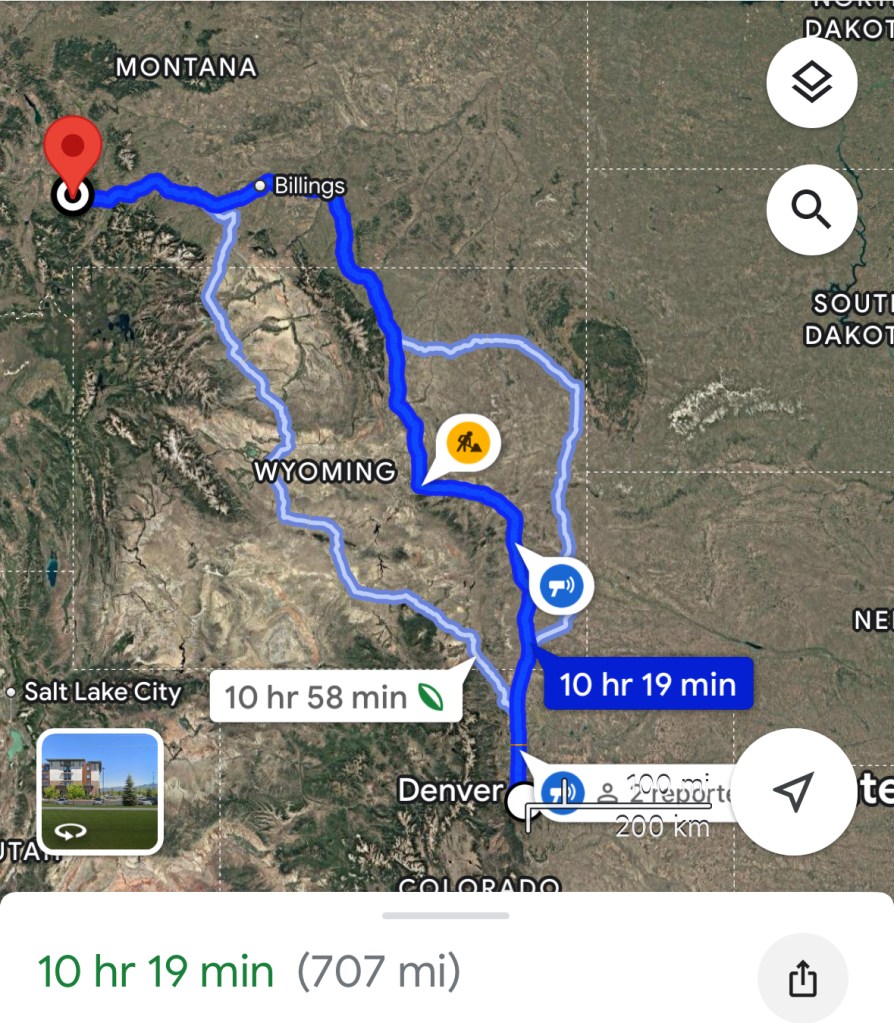
Task: Tap the red destination pin
Action: click(x=73, y=150)
